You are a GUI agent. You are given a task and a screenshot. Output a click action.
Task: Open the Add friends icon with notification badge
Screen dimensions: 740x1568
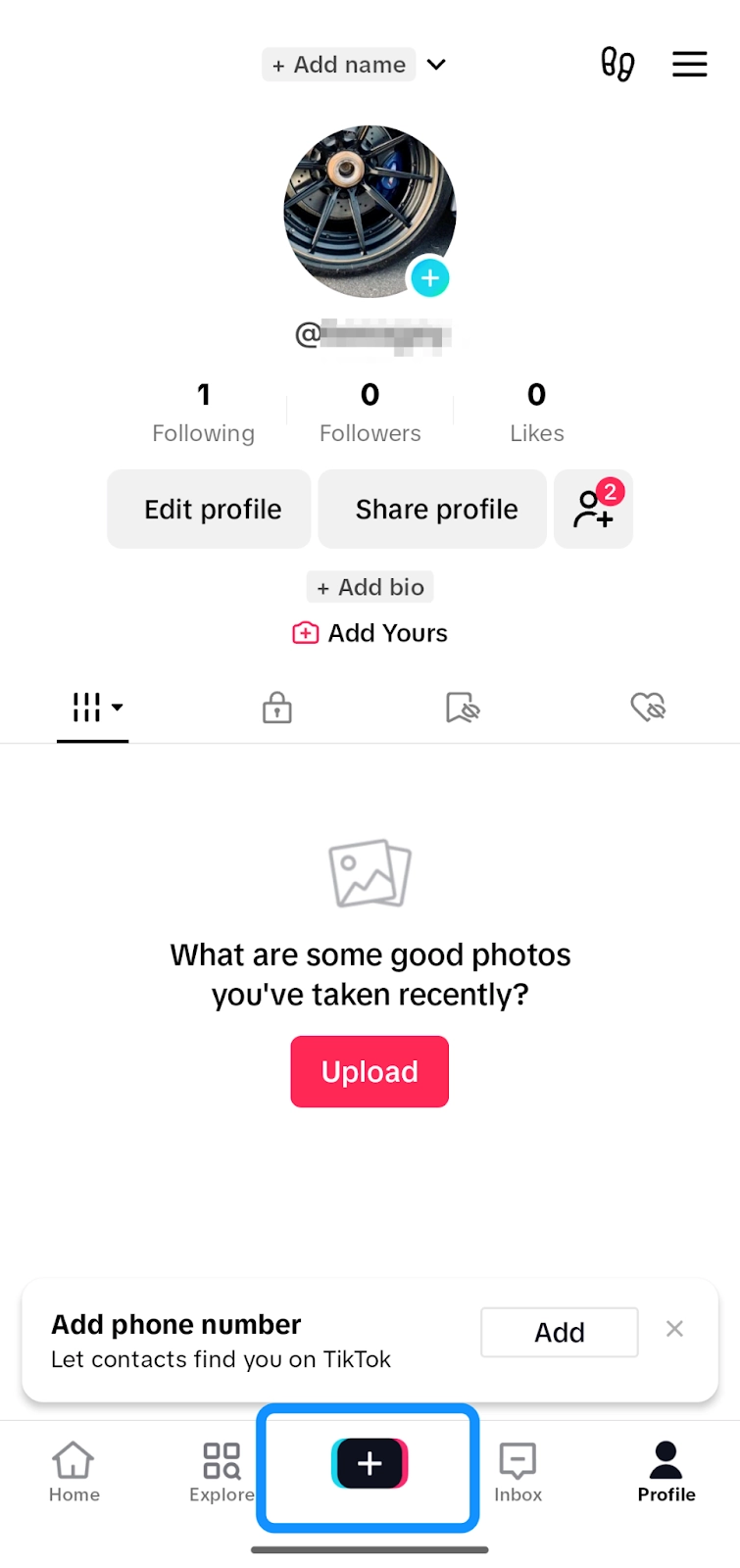pyautogui.click(x=593, y=509)
